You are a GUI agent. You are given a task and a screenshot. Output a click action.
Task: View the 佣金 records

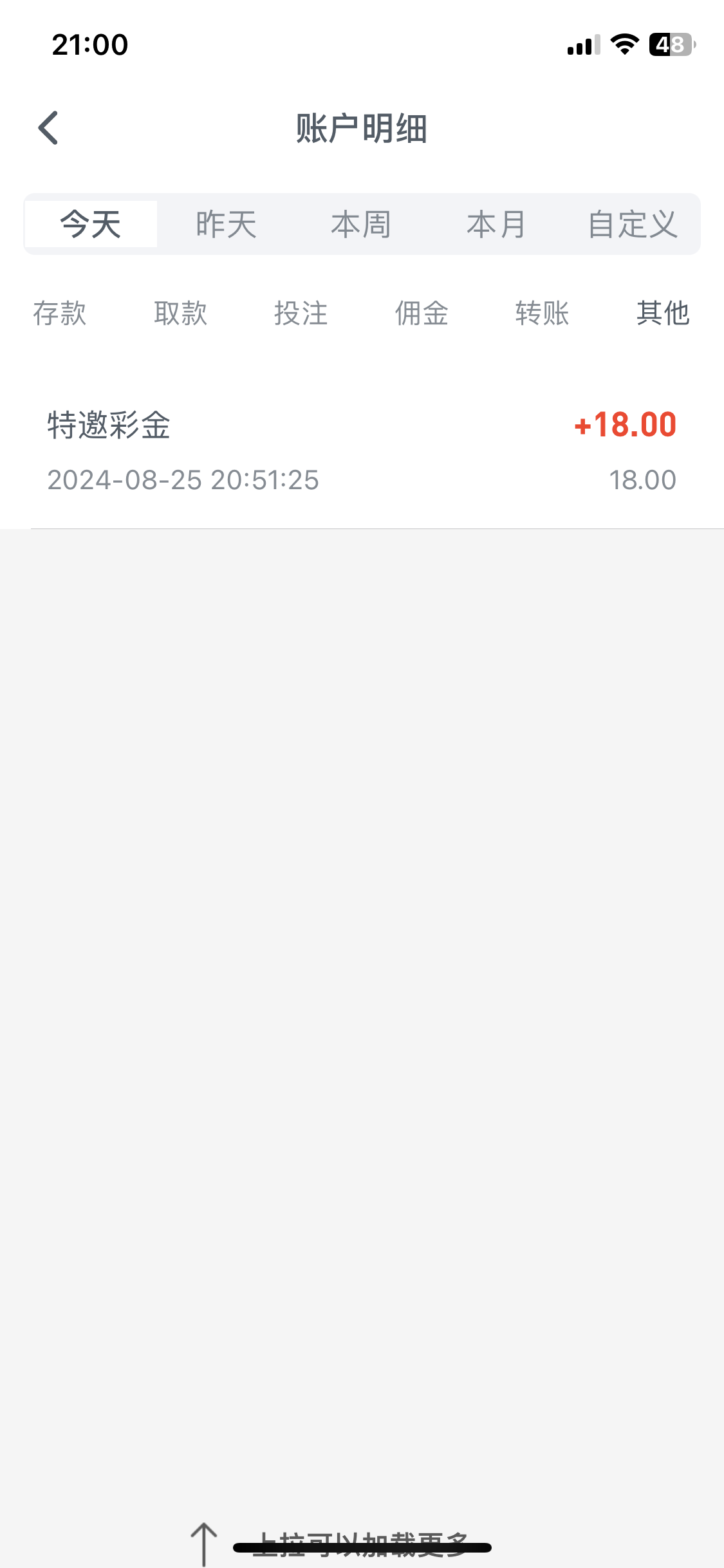(x=422, y=313)
